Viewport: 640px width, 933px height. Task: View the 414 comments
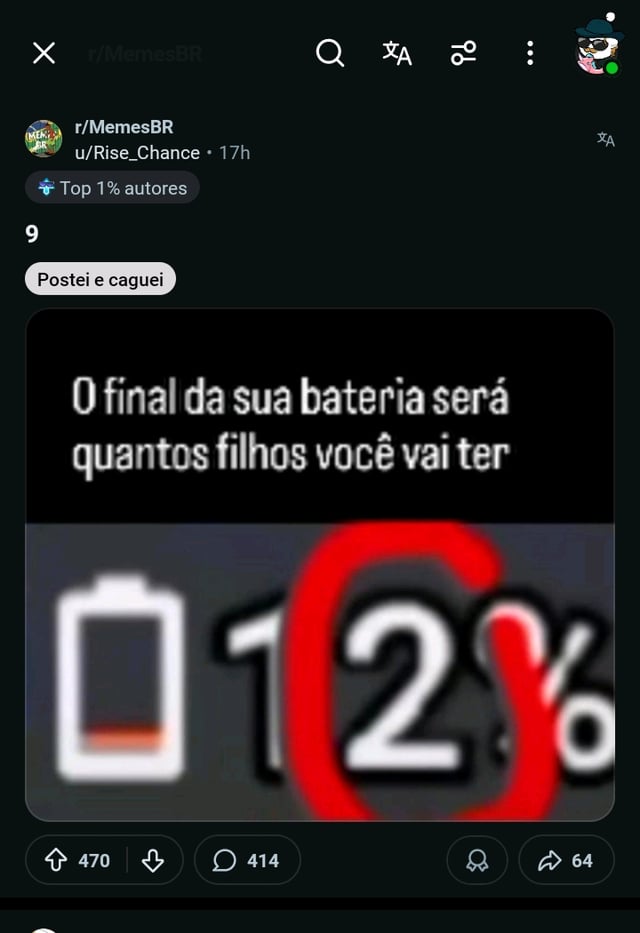click(247, 860)
